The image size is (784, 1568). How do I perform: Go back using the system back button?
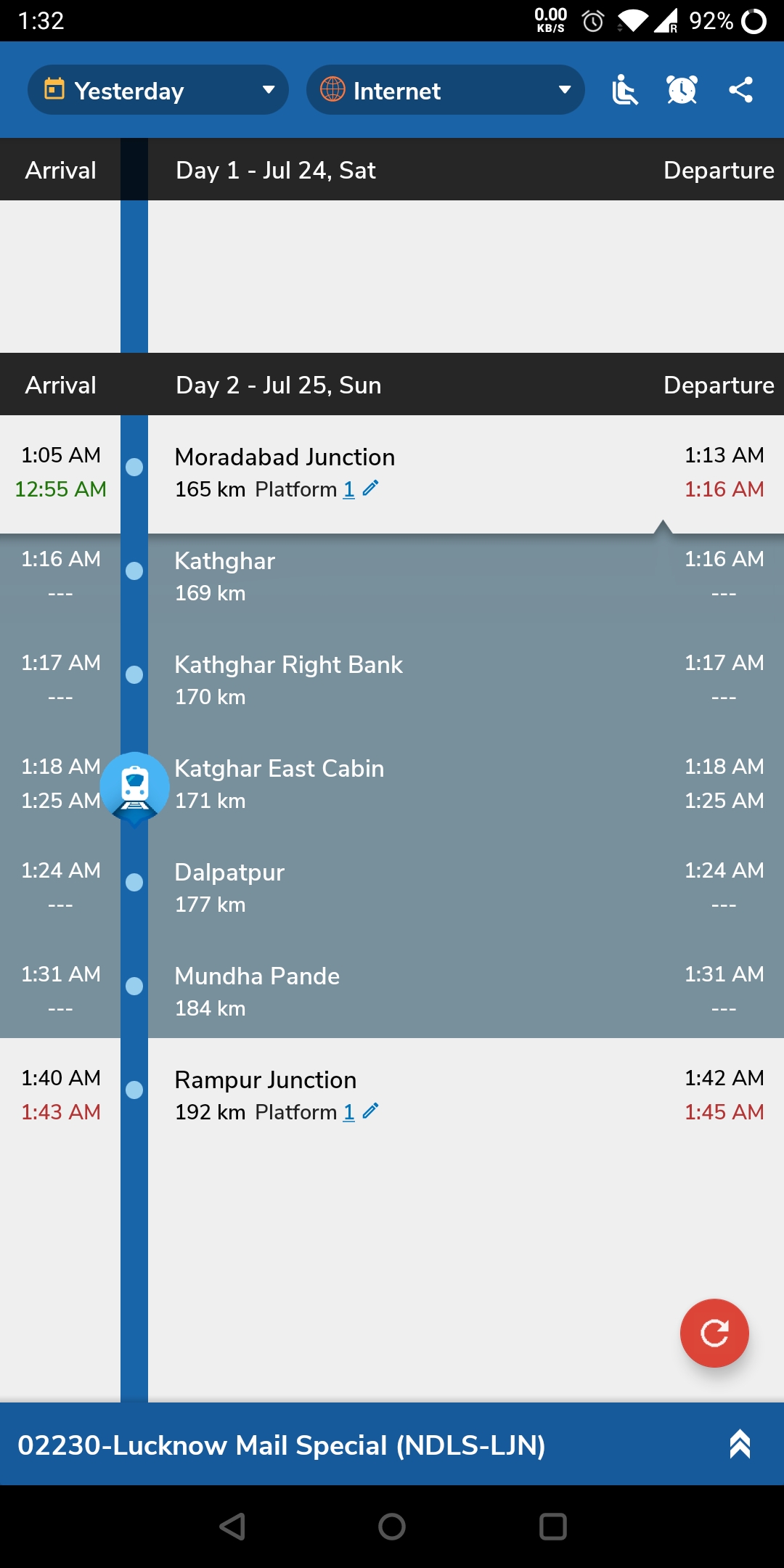(232, 1526)
